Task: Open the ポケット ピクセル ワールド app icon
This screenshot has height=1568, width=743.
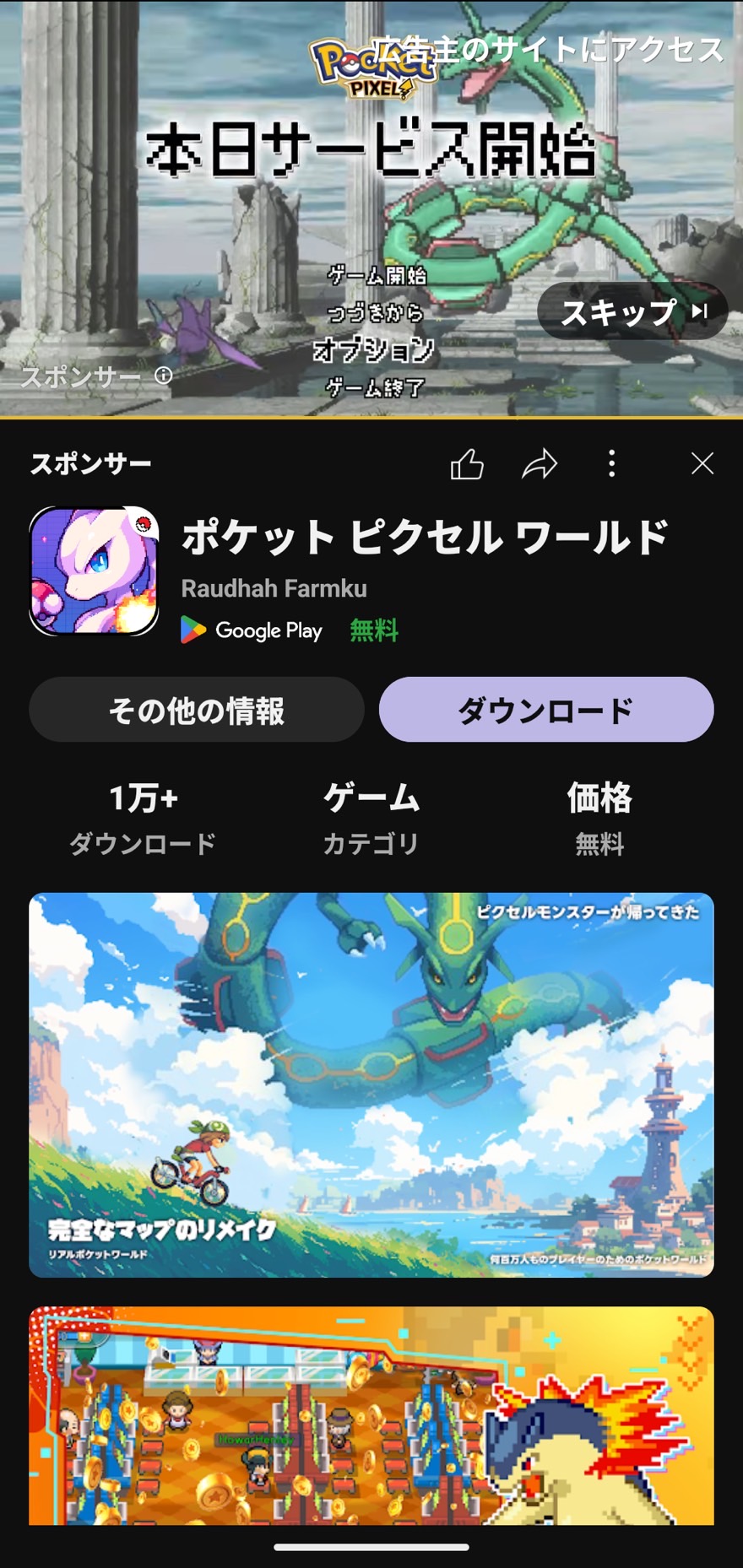Action: [95, 570]
